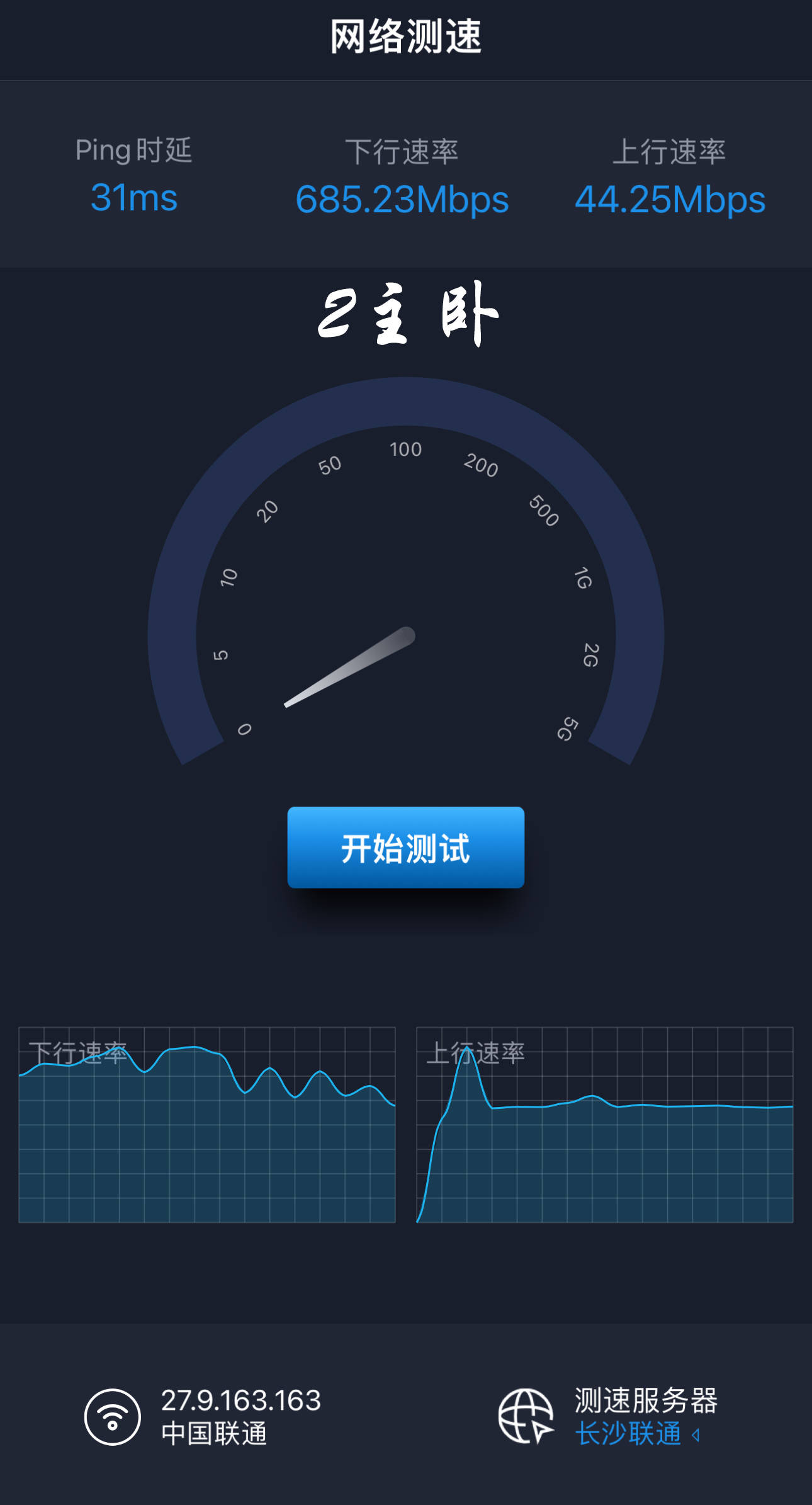The width and height of the screenshot is (812, 1505).
Task: Tap the 开始测试 button
Action: coord(405,848)
